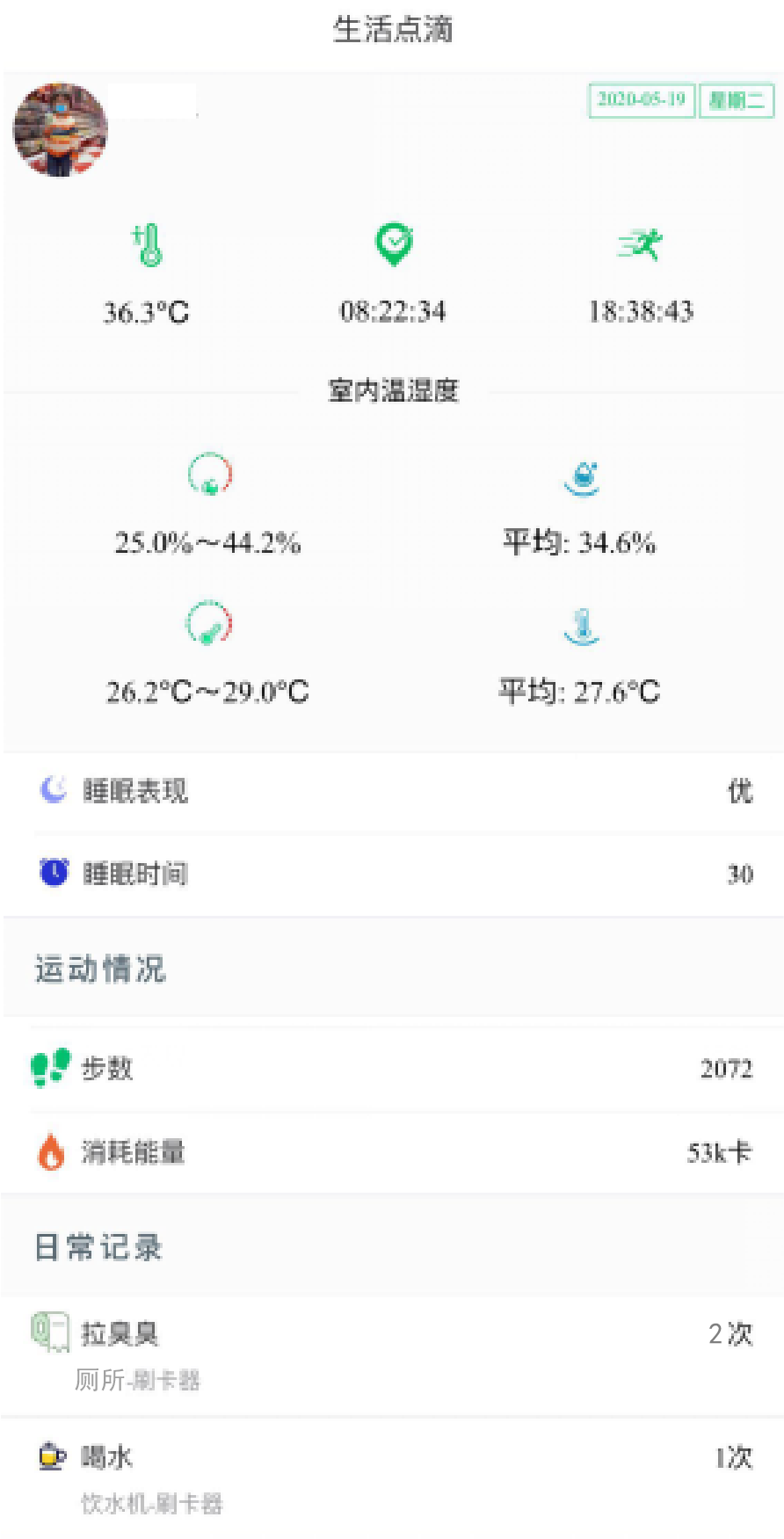Open the 2020-05-19 date selector
784x1539 pixels.
[642, 100]
